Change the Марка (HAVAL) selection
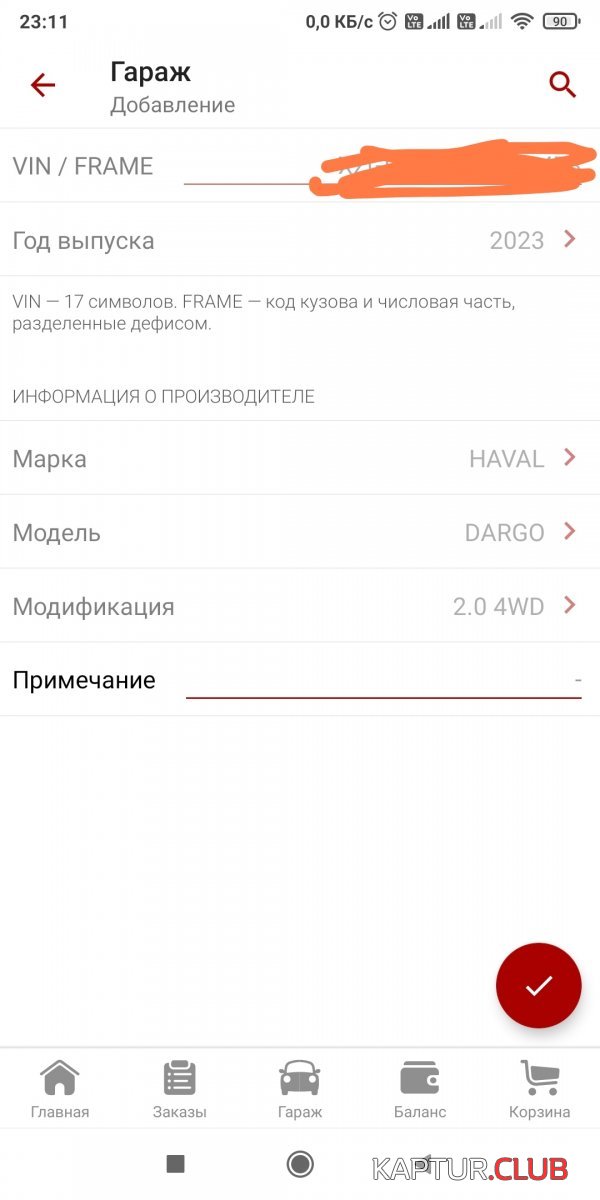Image resolution: width=600 pixels, height=1200 pixels. (x=300, y=458)
